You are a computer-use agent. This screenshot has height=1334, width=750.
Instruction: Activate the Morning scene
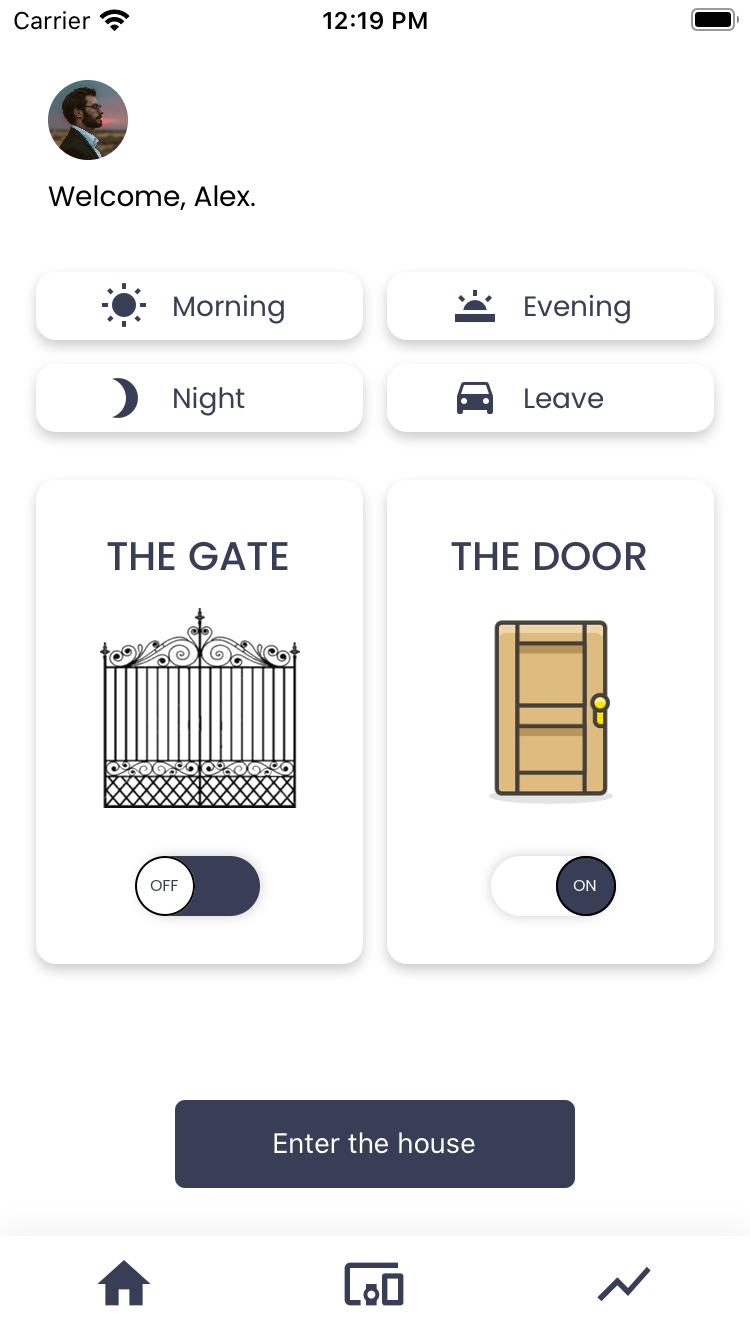click(199, 306)
